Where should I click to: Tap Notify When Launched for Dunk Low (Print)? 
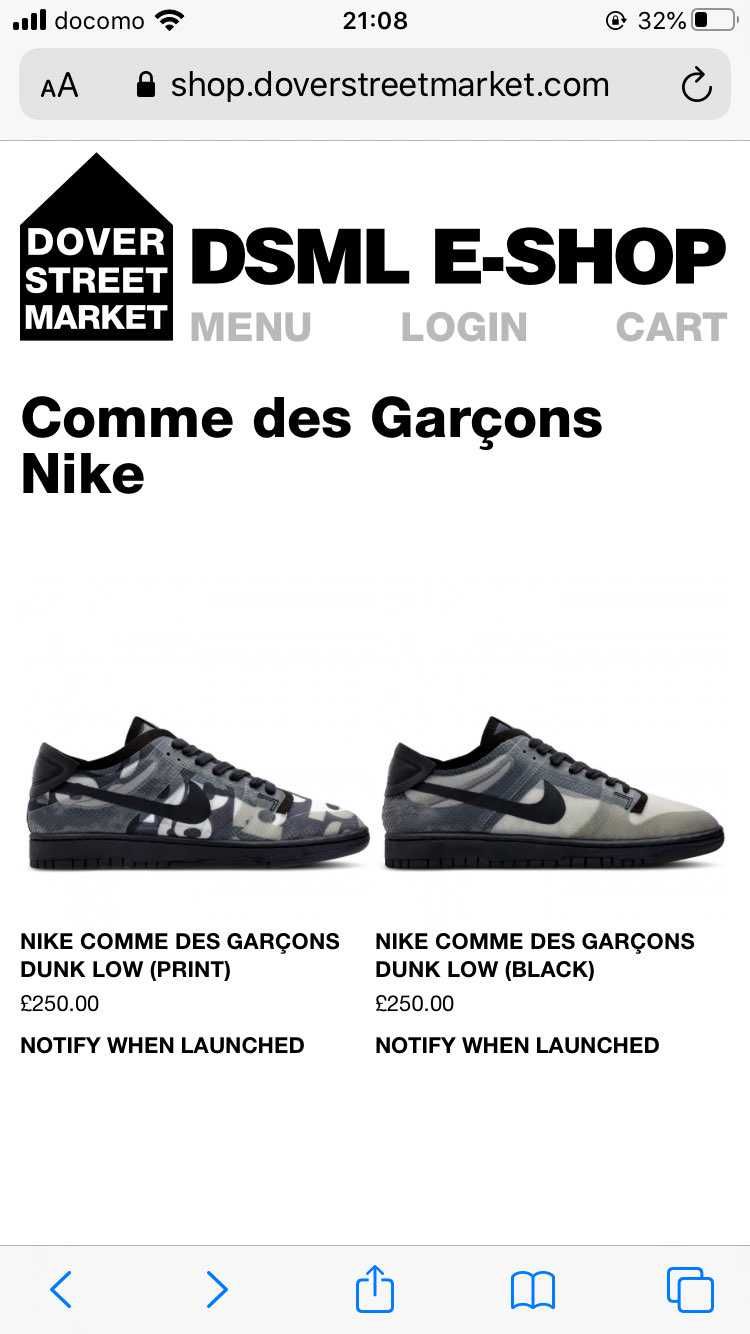pos(162,1045)
